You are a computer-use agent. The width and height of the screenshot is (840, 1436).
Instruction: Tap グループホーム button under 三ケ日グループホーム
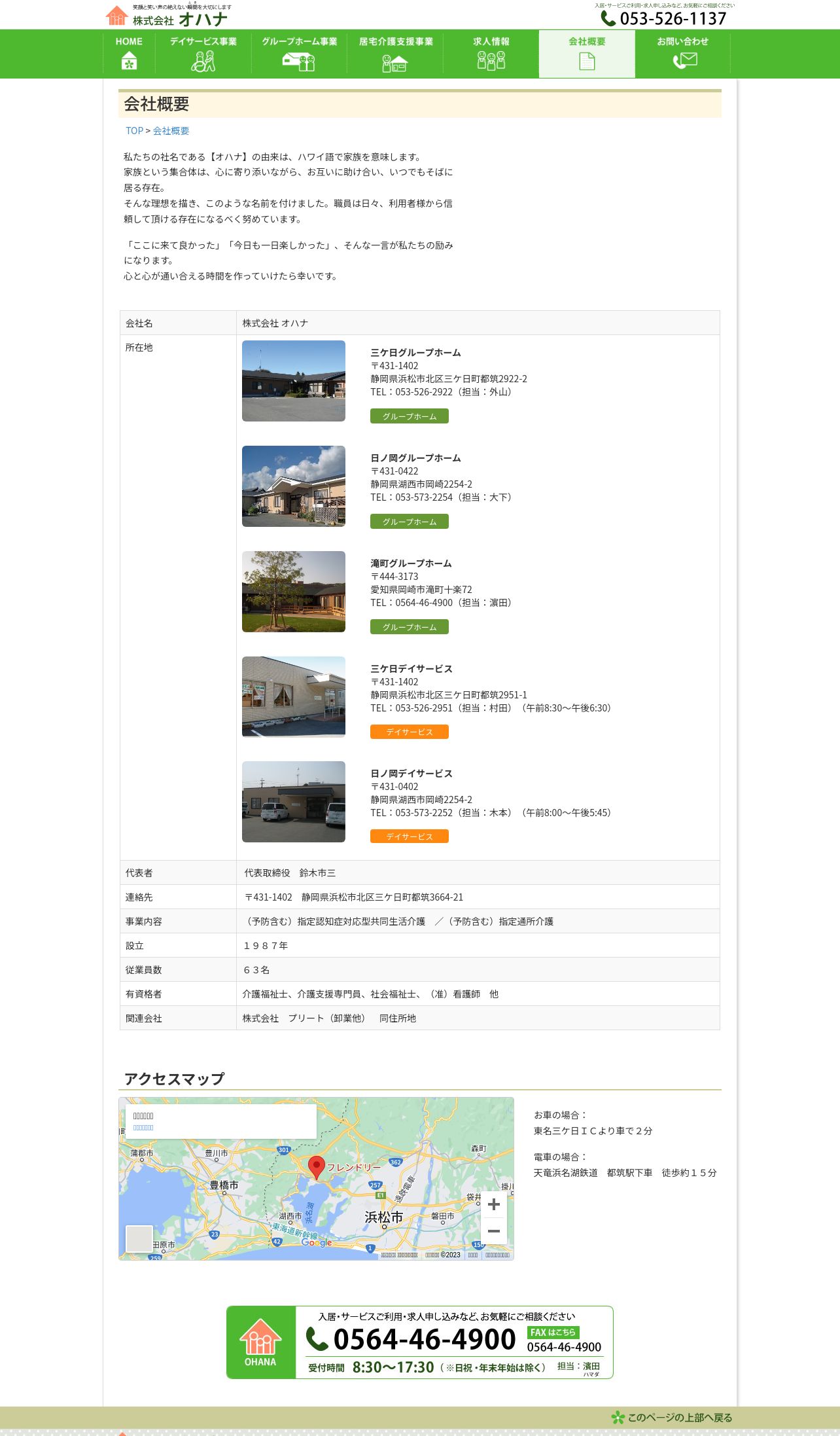pos(410,416)
